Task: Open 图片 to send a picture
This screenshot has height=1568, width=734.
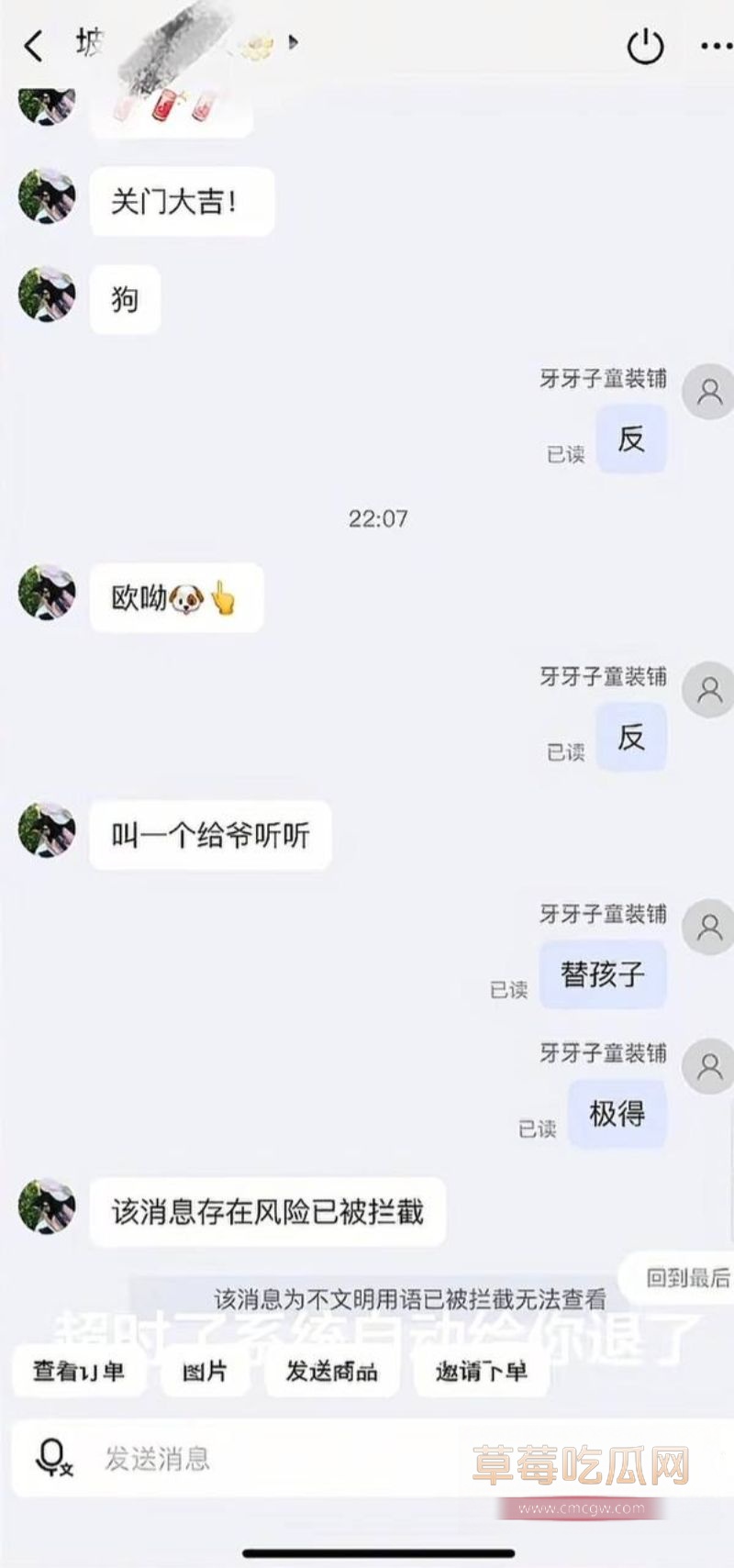Action: (x=204, y=1370)
